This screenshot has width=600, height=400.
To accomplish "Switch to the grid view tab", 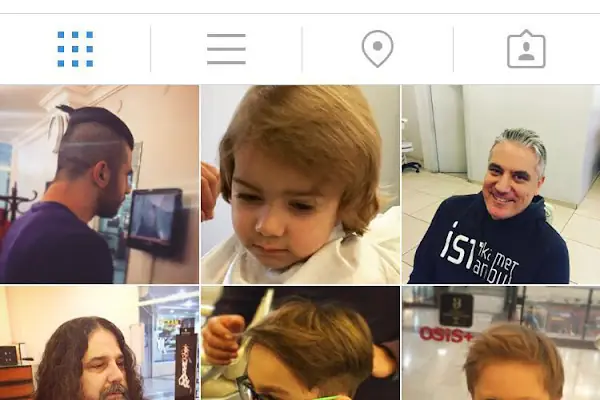I will [x=75, y=49].
